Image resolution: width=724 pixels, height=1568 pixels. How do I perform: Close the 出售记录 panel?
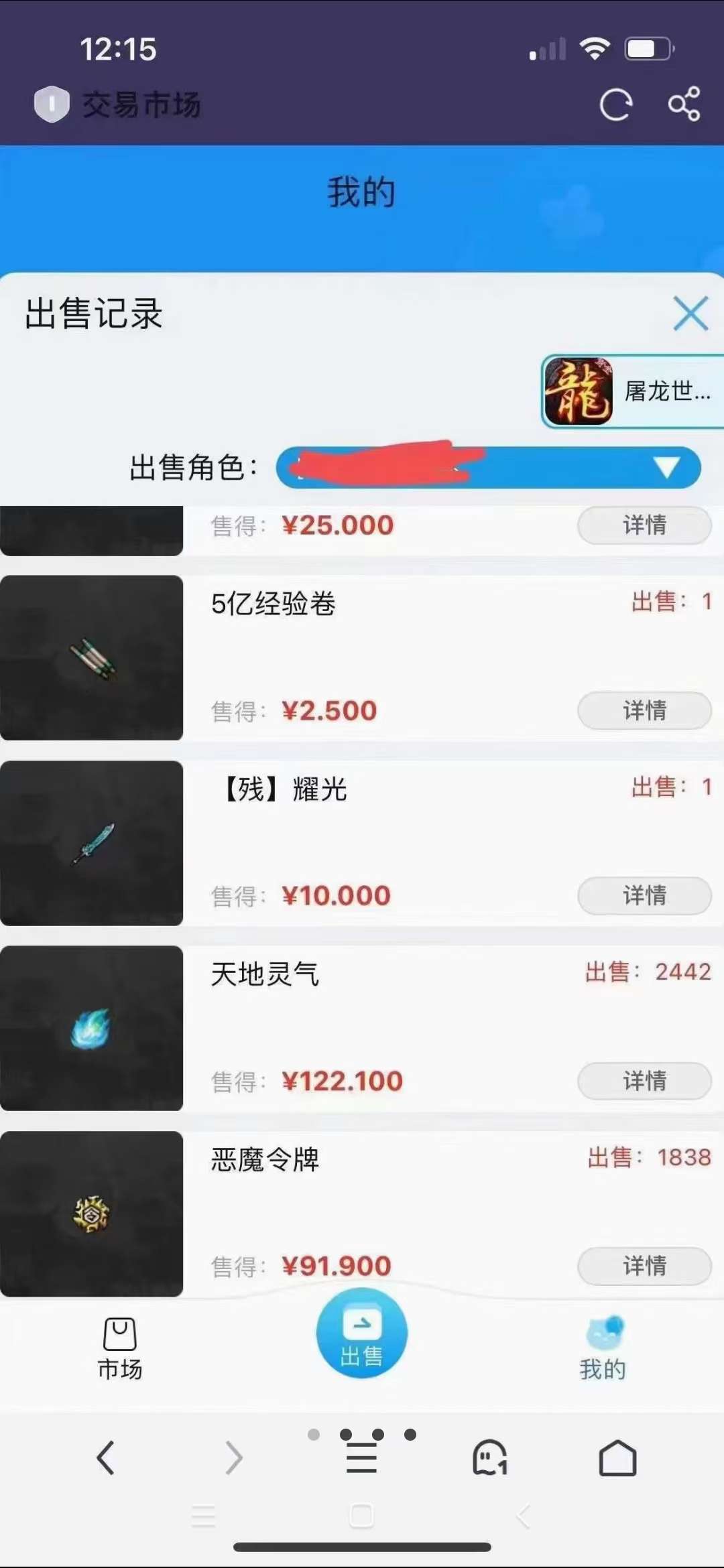[x=690, y=314]
